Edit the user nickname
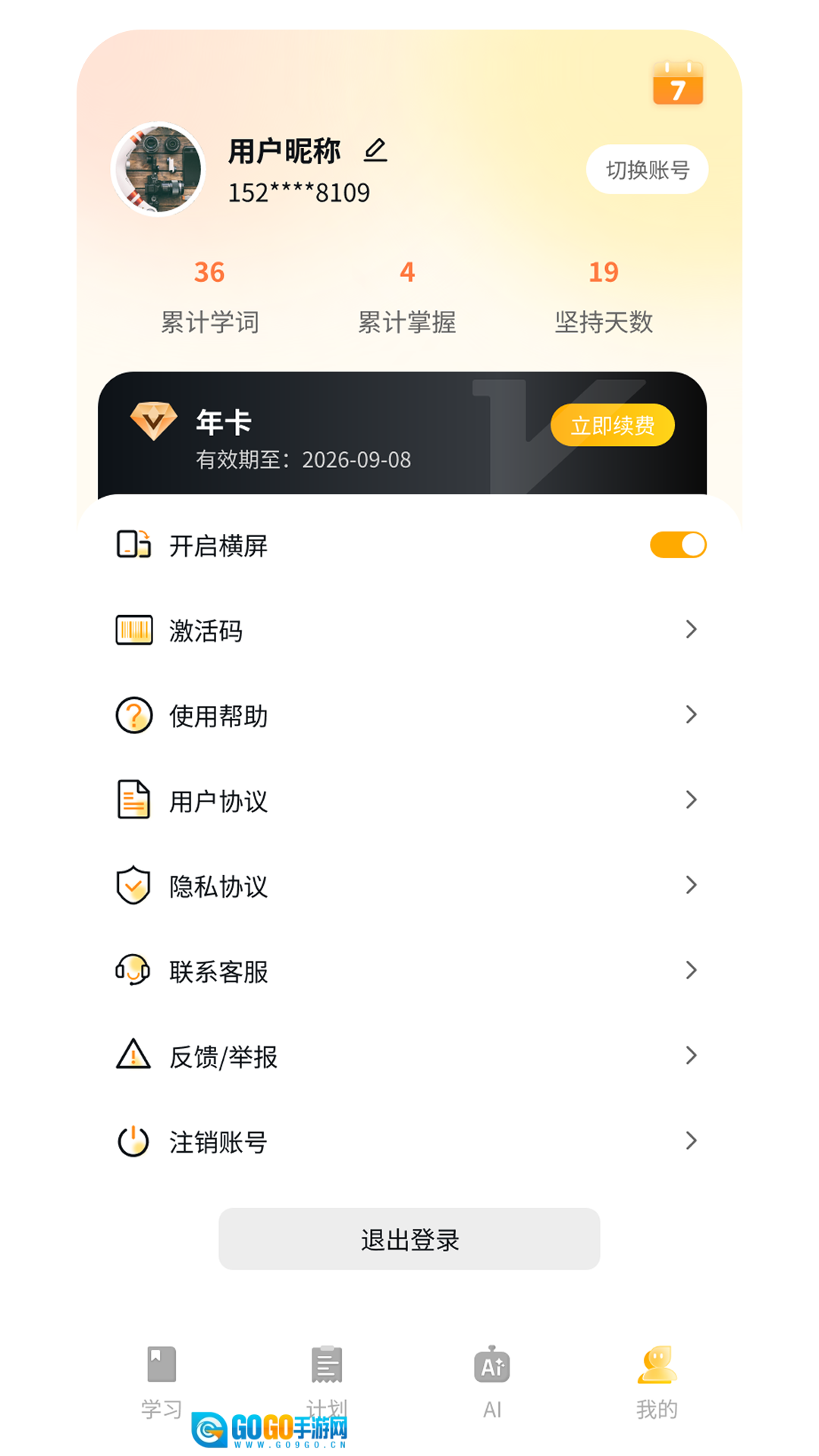Image resolution: width=819 pixels, height=1456 pixels. (x=375, y=150)
